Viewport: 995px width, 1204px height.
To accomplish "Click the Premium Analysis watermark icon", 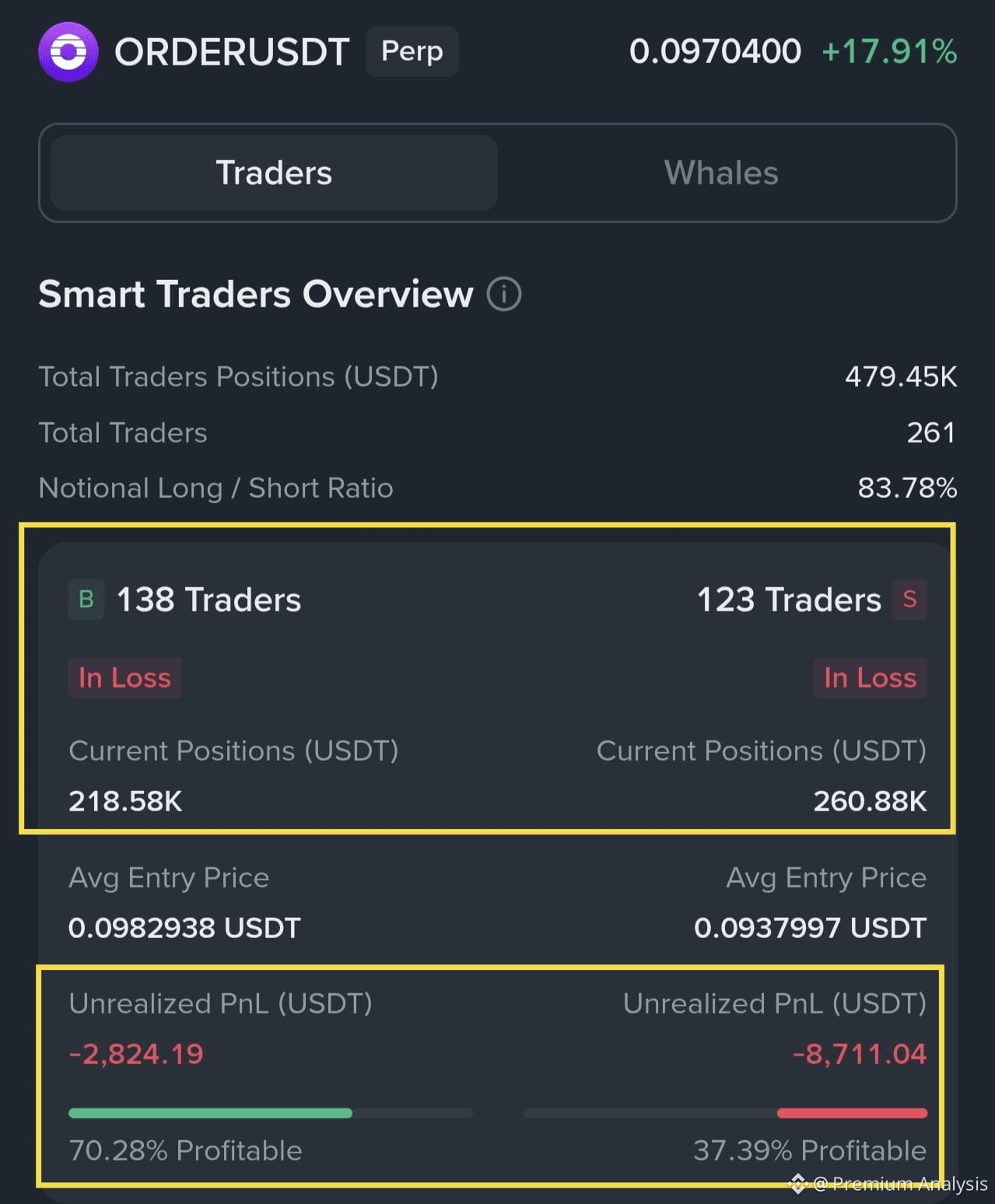I will [799, 1185].
